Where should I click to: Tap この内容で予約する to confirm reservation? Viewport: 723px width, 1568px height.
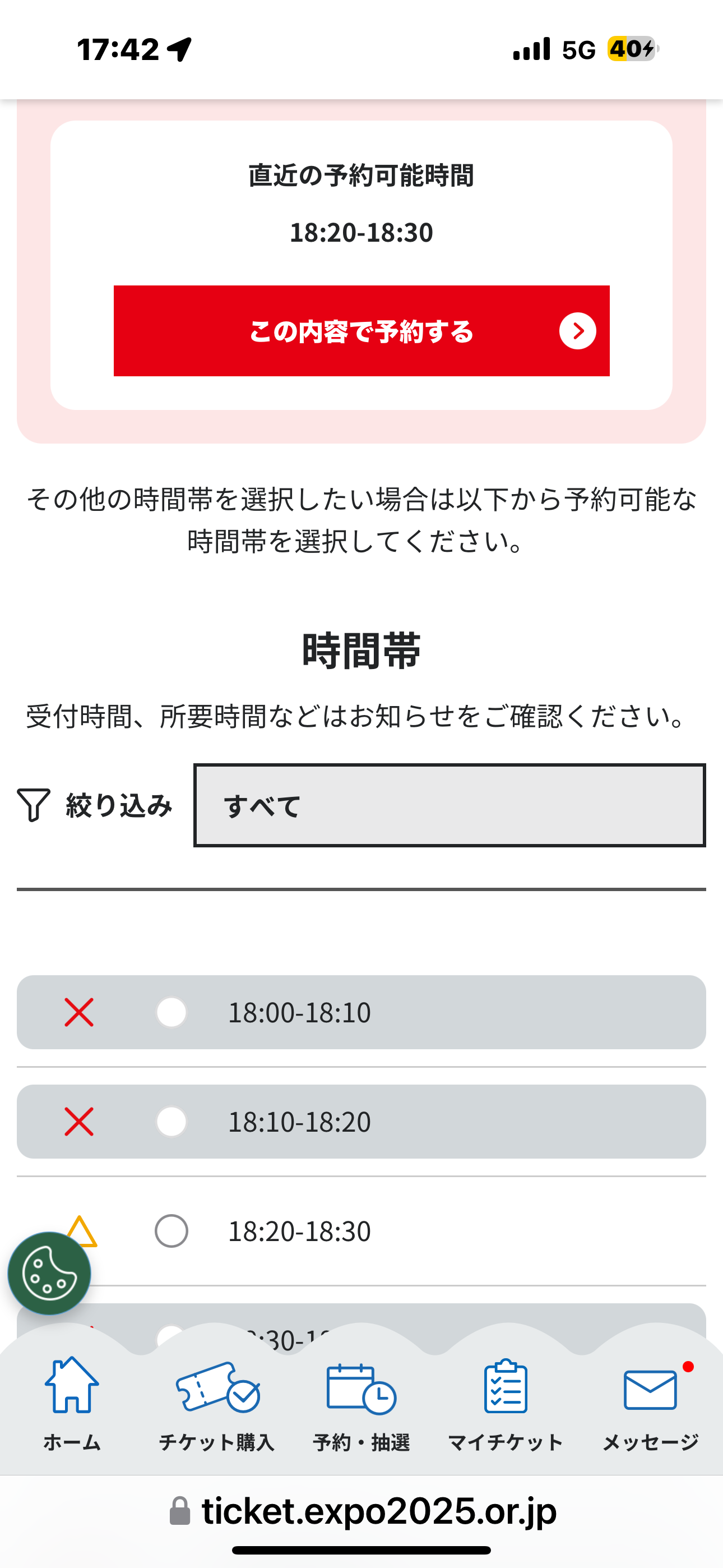tap(361, 330)
